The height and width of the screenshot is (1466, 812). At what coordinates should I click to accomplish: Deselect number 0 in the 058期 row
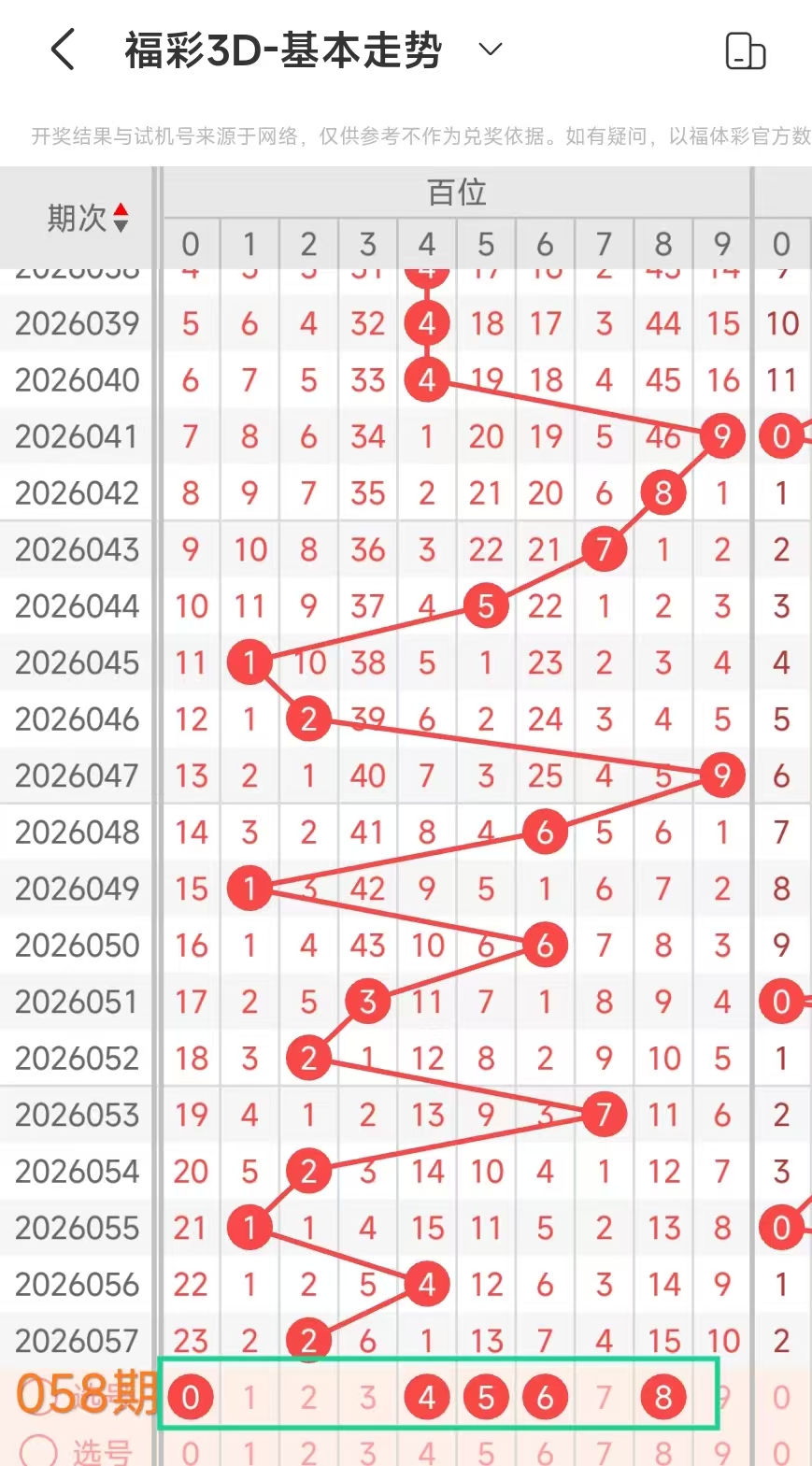coord(191,1397)
